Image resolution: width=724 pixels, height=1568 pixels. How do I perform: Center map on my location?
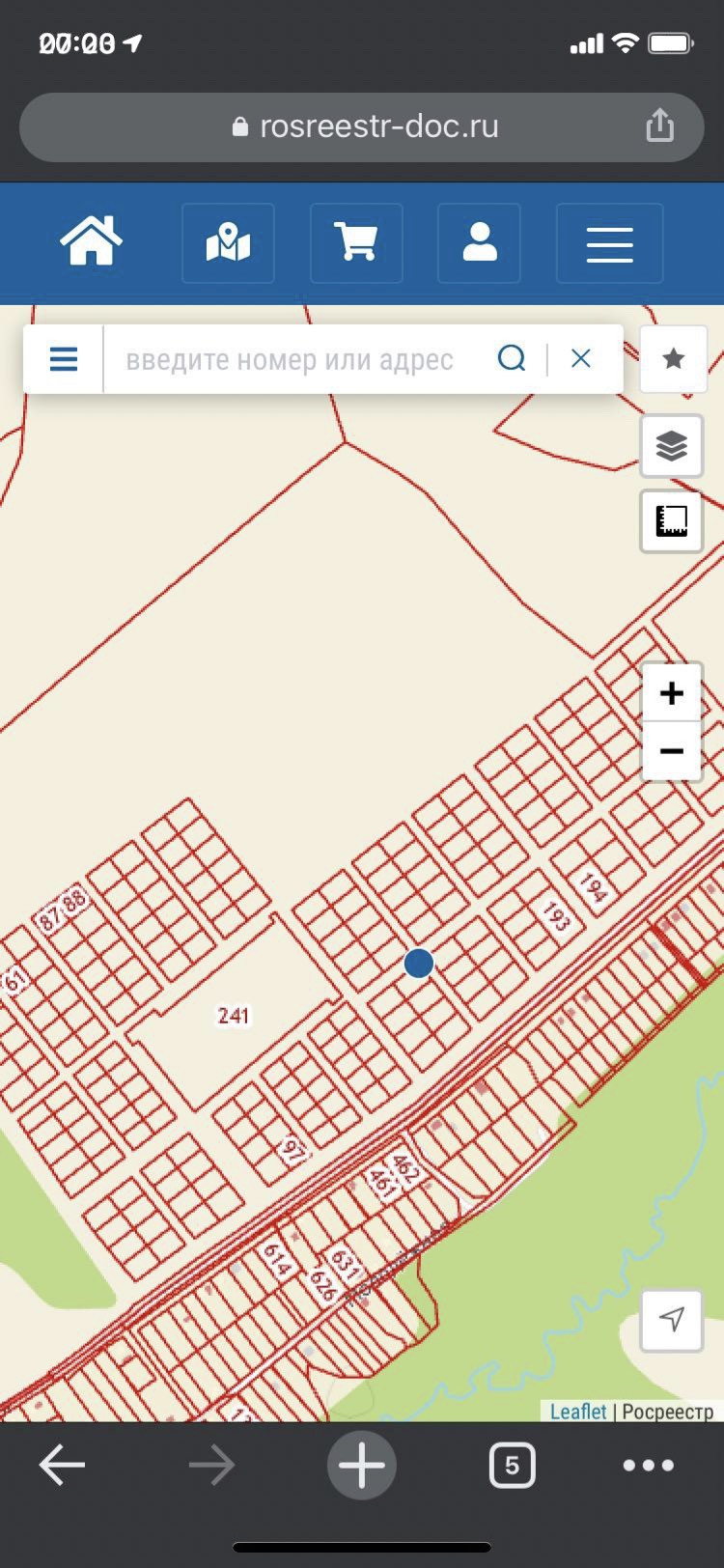coord(672,1318)
